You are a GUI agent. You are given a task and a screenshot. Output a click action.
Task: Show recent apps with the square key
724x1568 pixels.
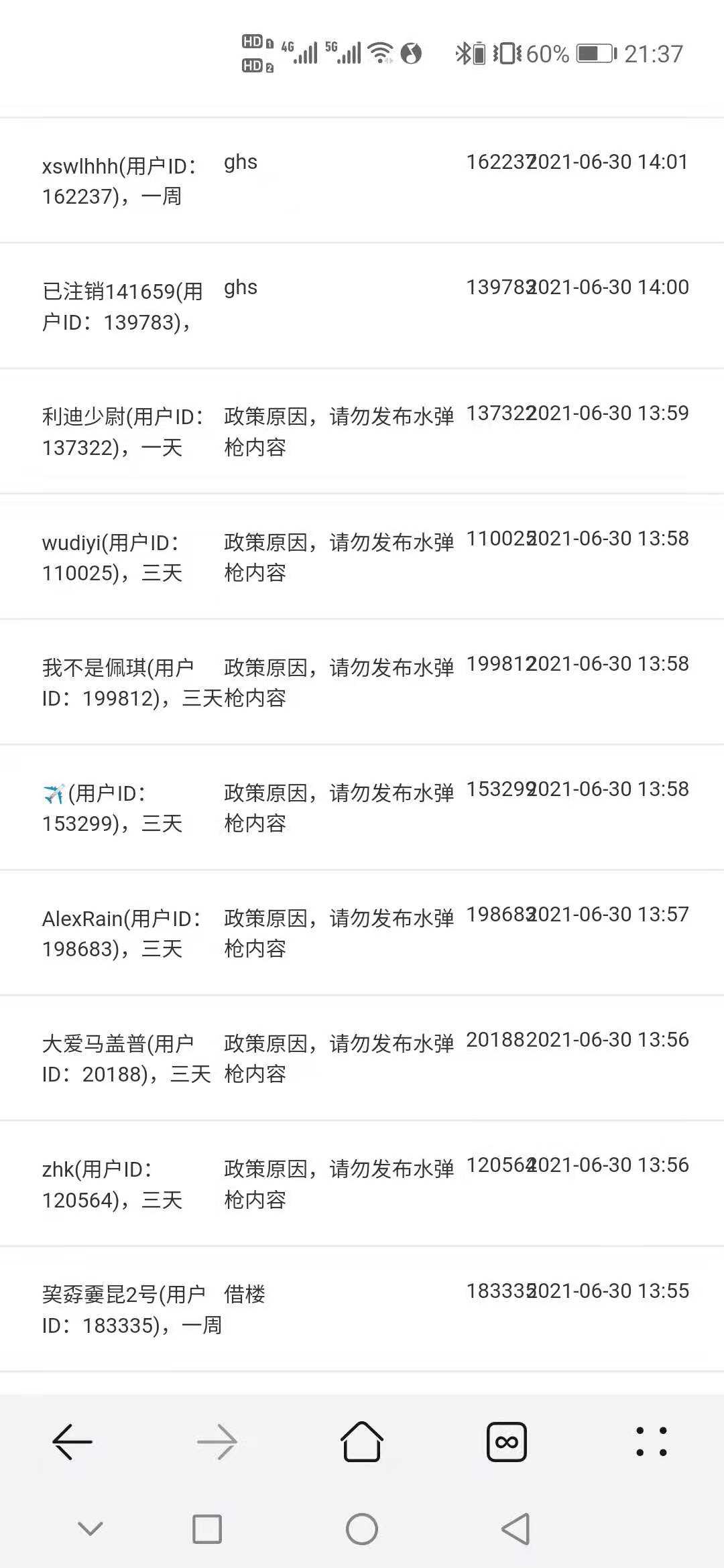coord(207,1529)
